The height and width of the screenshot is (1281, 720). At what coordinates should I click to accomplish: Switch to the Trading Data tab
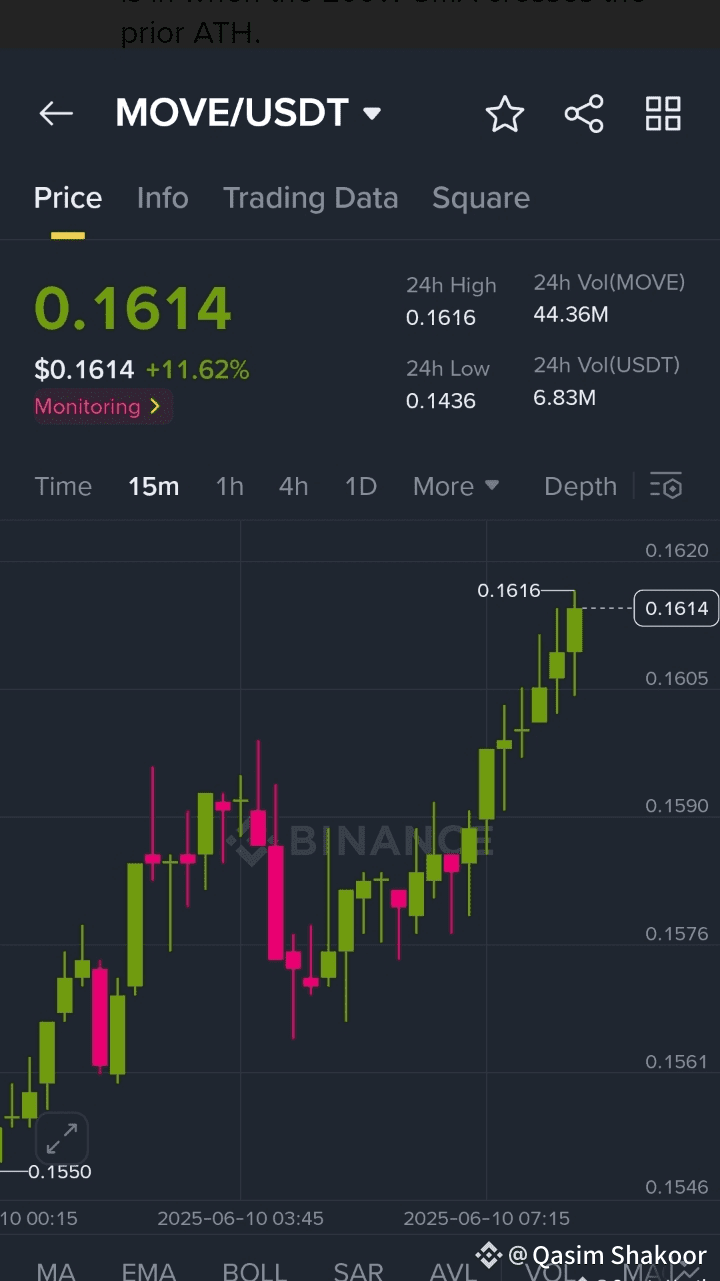point(310,198)
